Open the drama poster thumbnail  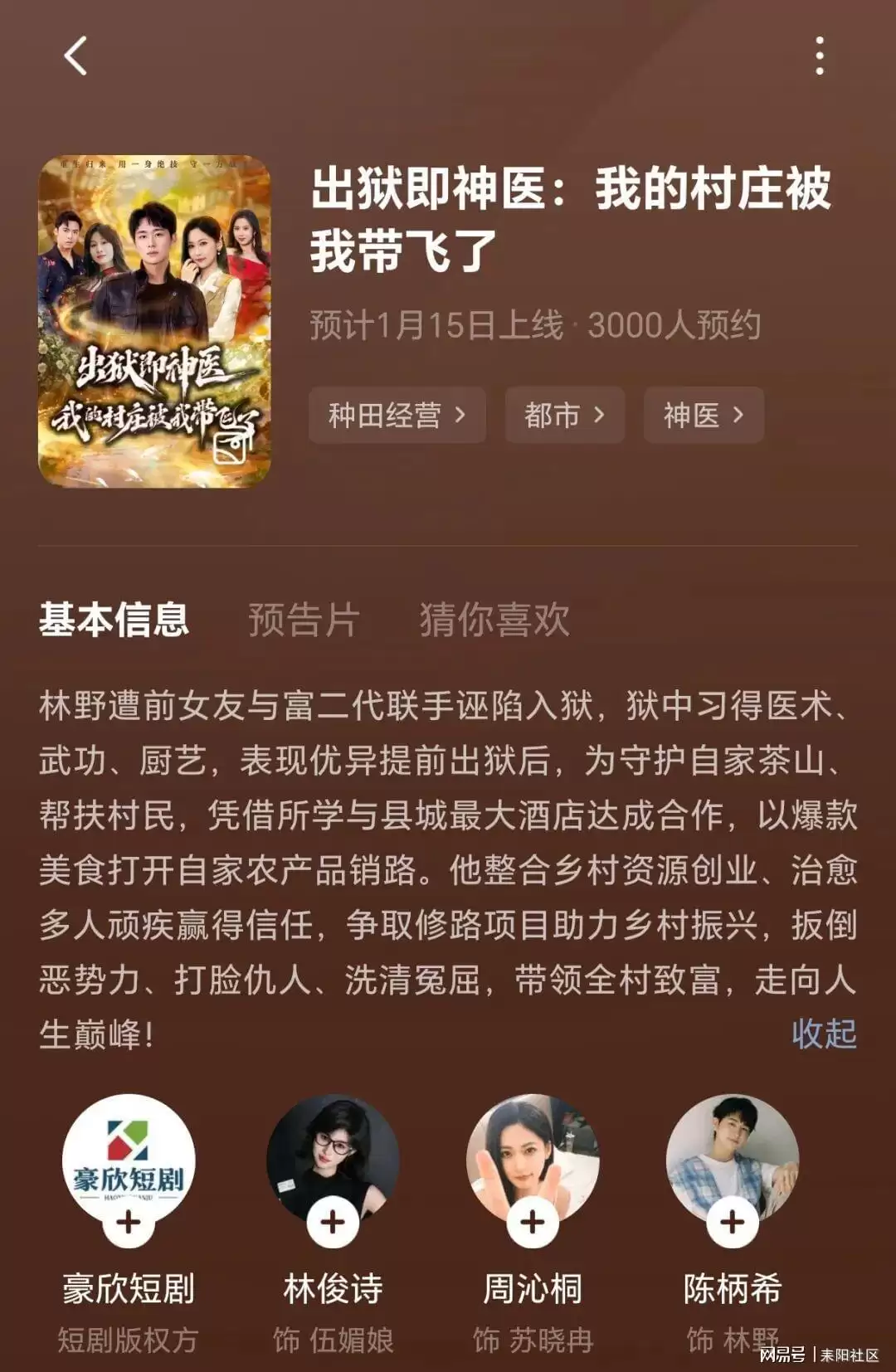click(154, 321)
